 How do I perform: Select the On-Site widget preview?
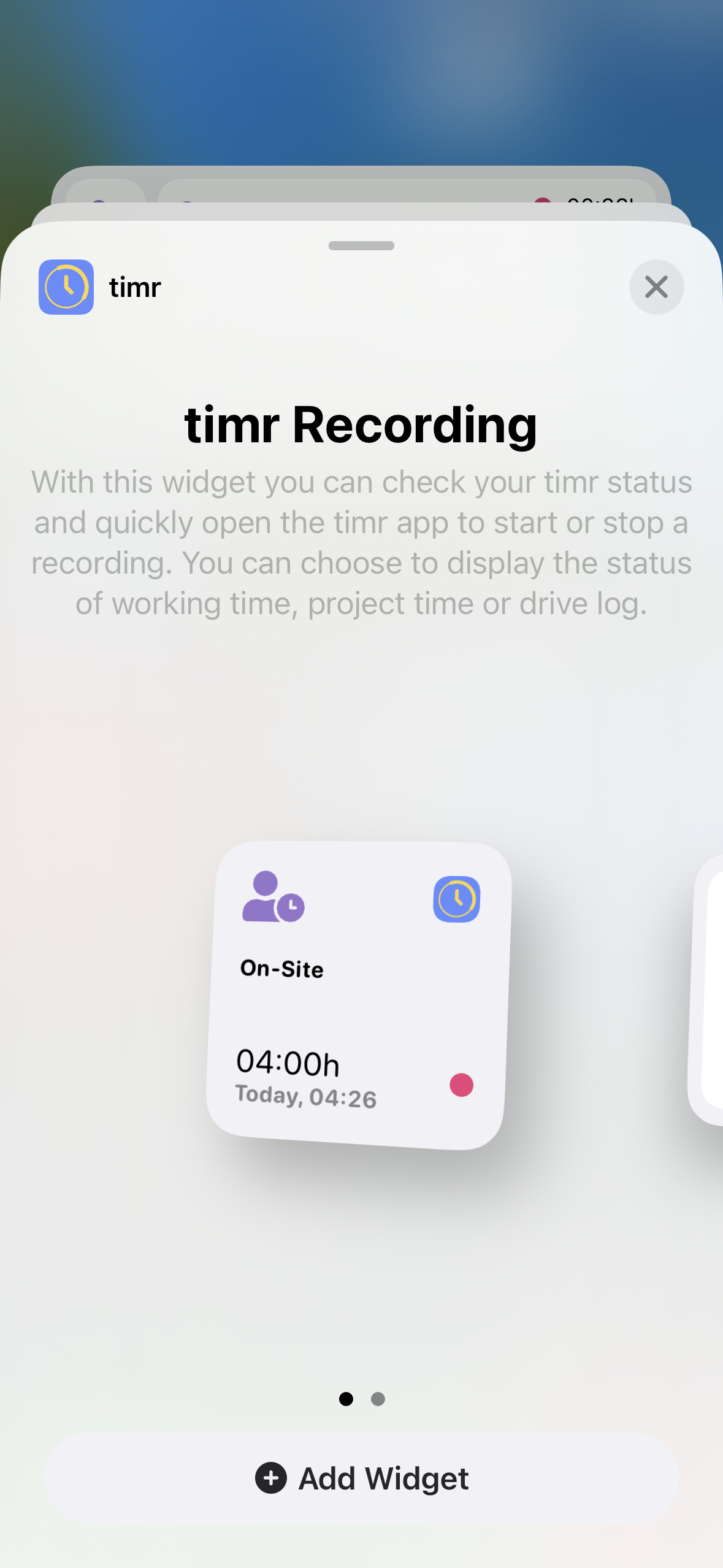click(359, 995)
